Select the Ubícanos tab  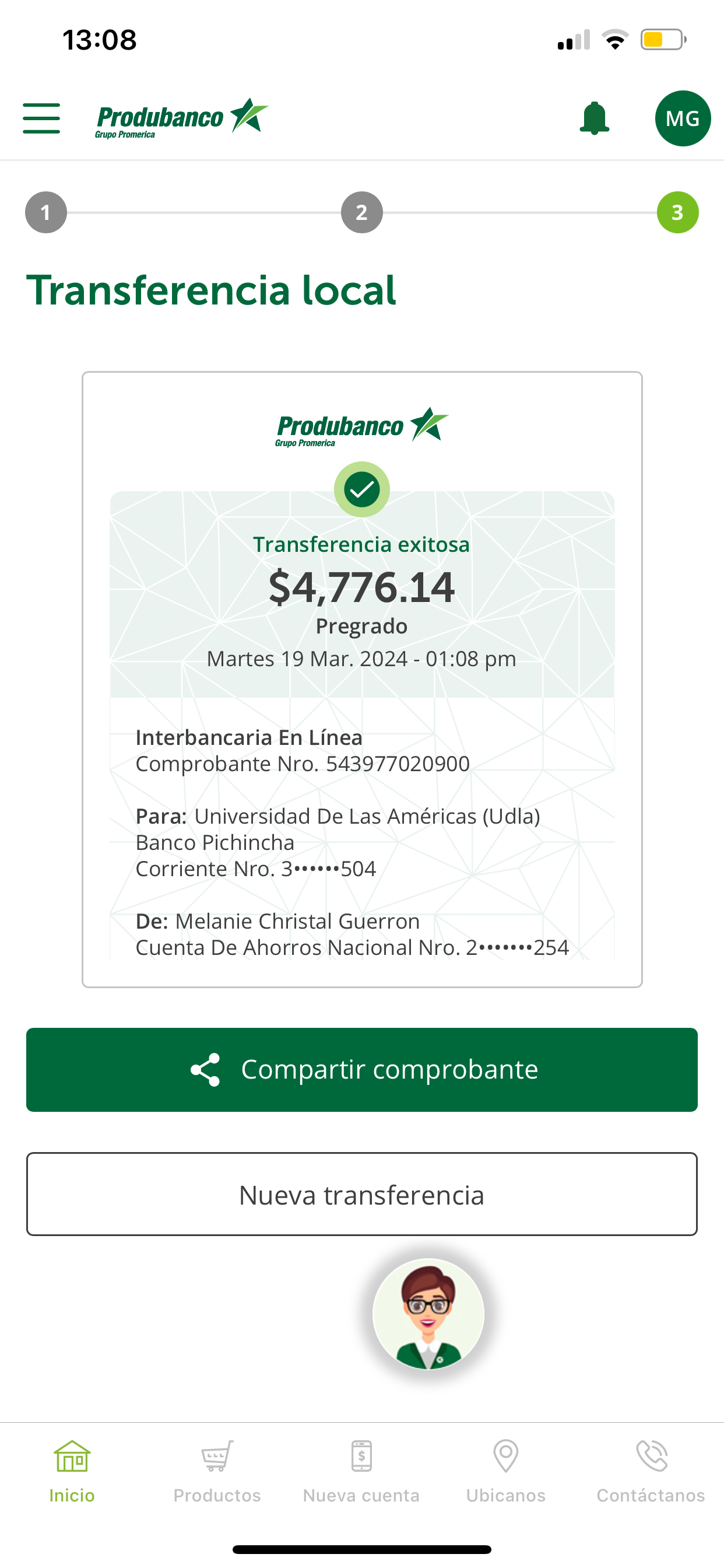click(x=505, y=1471)
